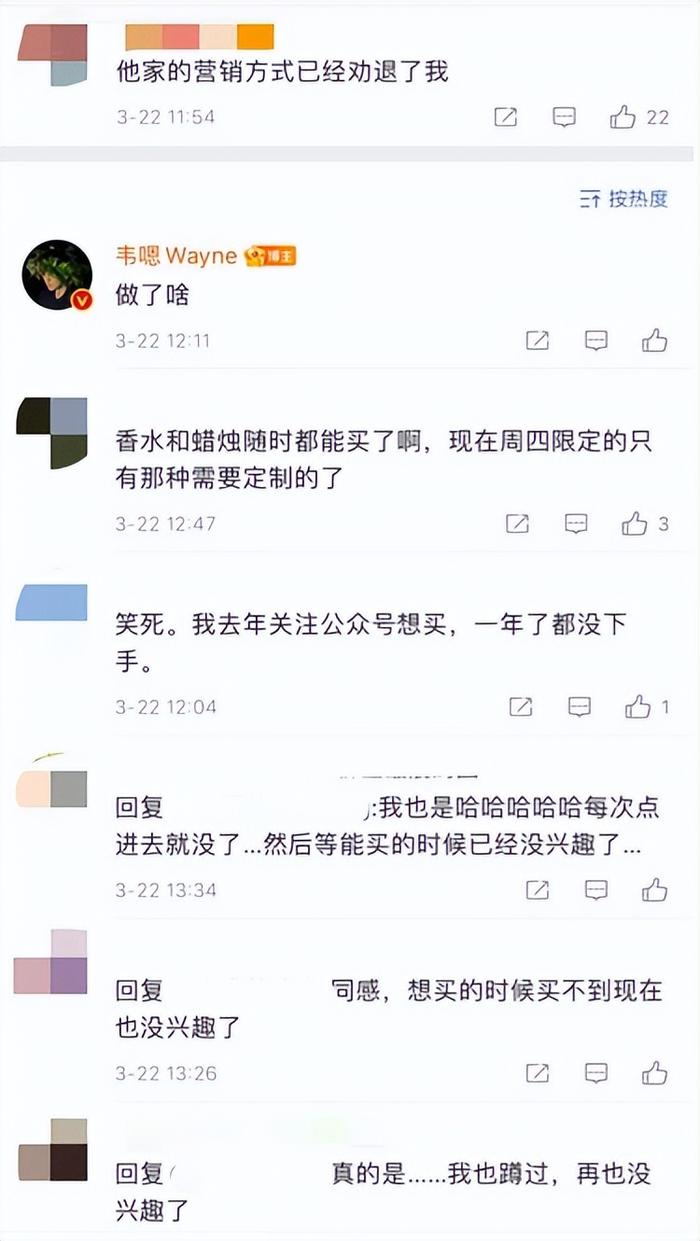
Task: Like the 笑死 comment at 3-22 12:04
Action: tap(638, 707)
